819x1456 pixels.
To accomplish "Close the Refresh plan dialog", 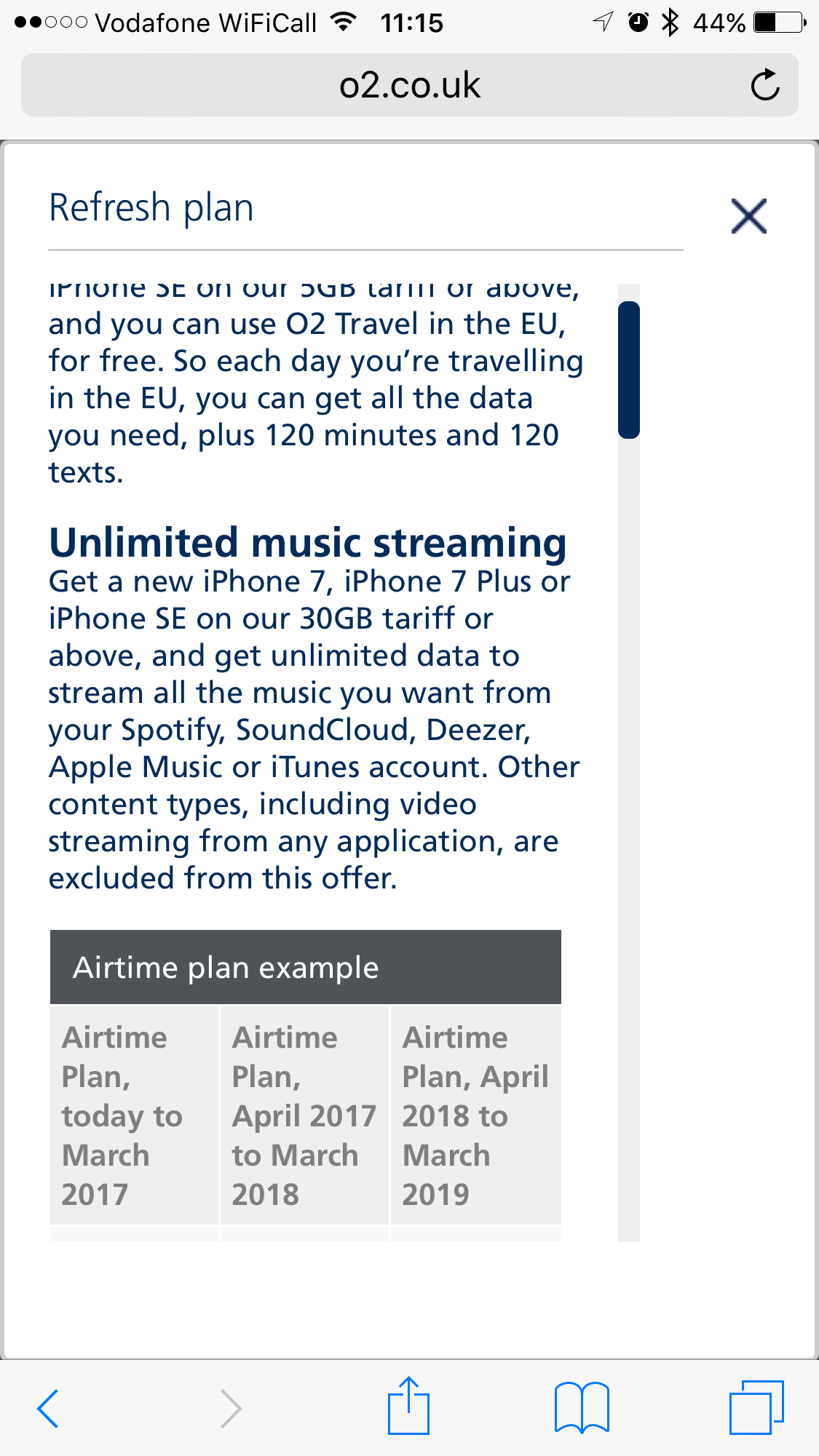I will coord(748,216).
